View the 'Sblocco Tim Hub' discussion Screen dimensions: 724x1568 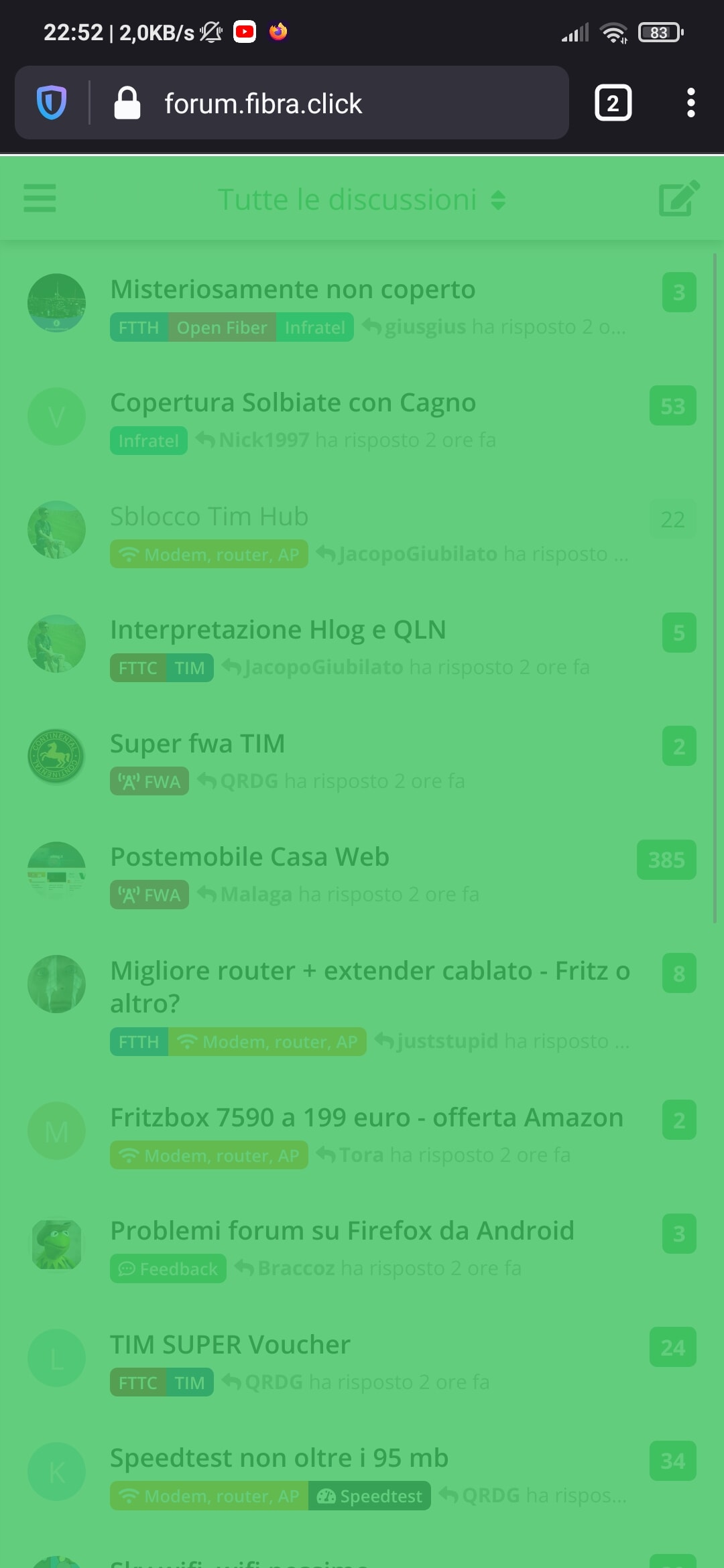208,517
